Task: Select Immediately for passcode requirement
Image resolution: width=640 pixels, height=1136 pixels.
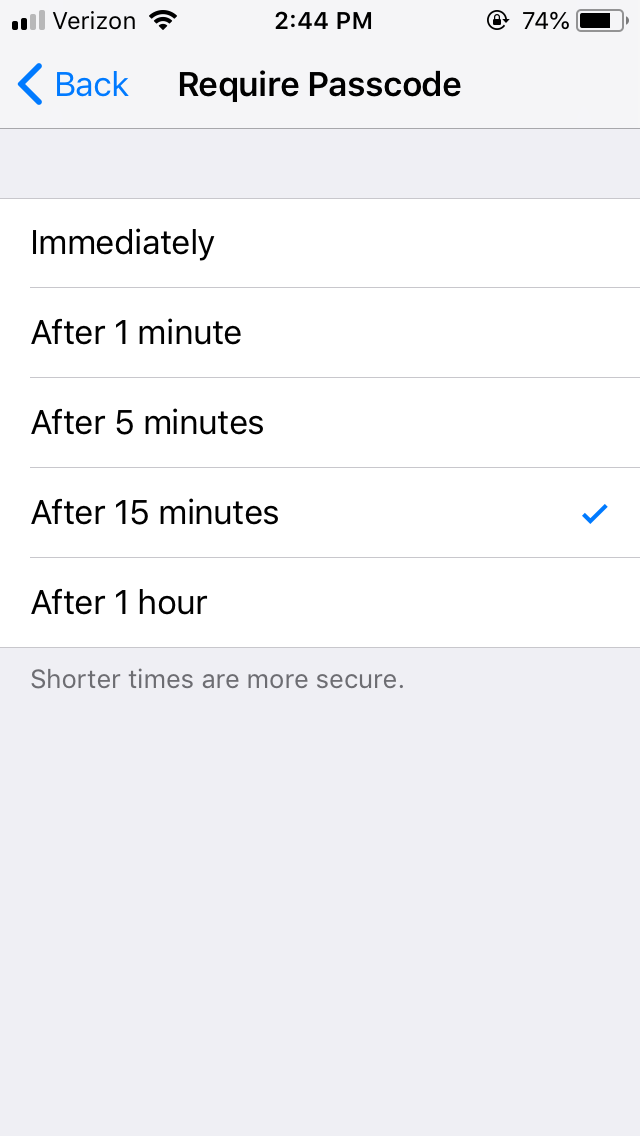Action: tap(320, 243)
